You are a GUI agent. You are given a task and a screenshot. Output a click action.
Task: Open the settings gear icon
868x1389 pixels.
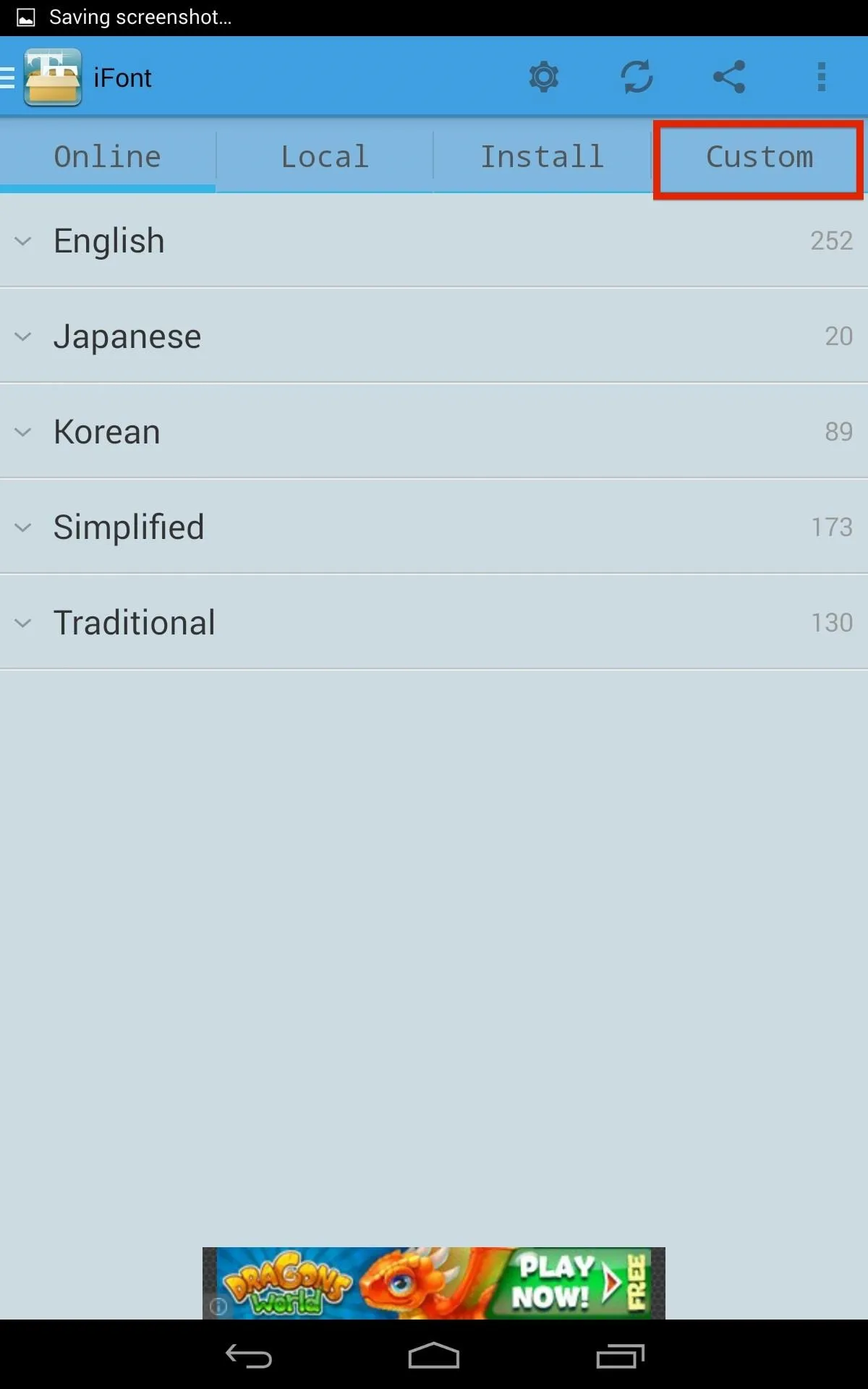pos(543,77)
